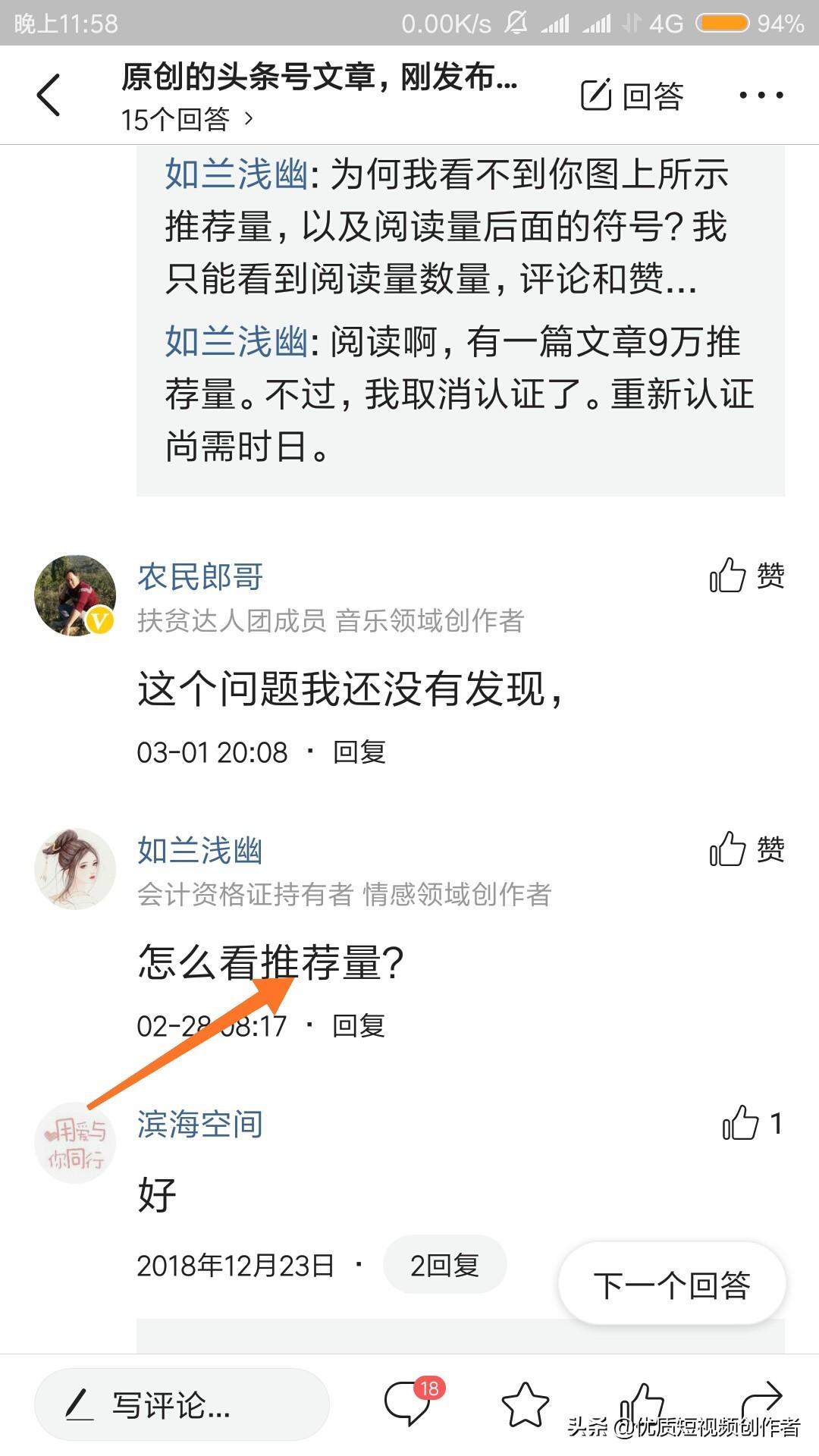Tap 回答 to write an answer

coord(632,96)
